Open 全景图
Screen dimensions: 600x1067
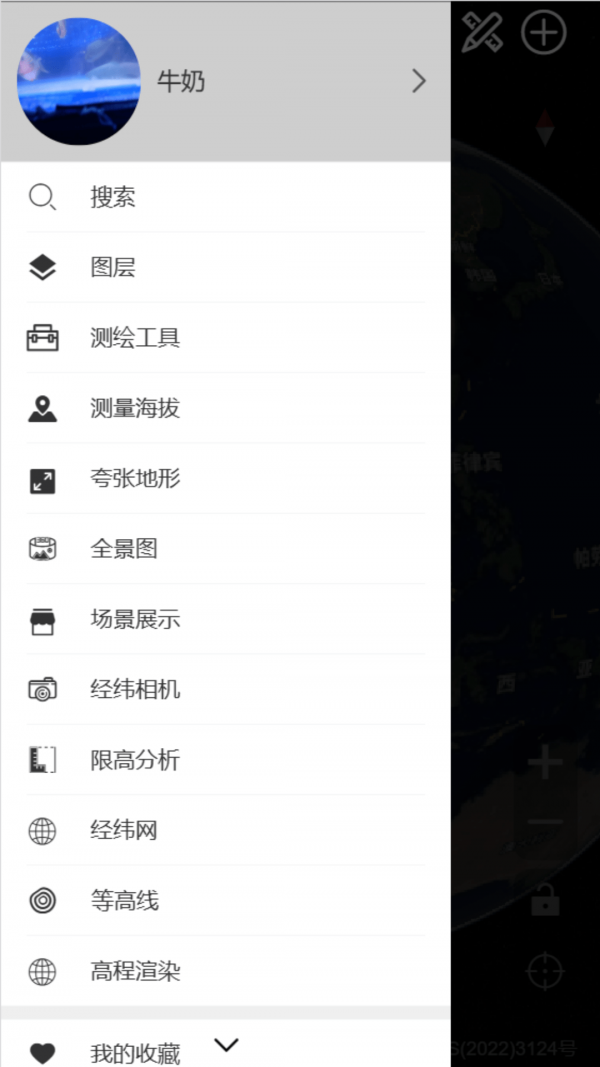click(x=225, y=549)
